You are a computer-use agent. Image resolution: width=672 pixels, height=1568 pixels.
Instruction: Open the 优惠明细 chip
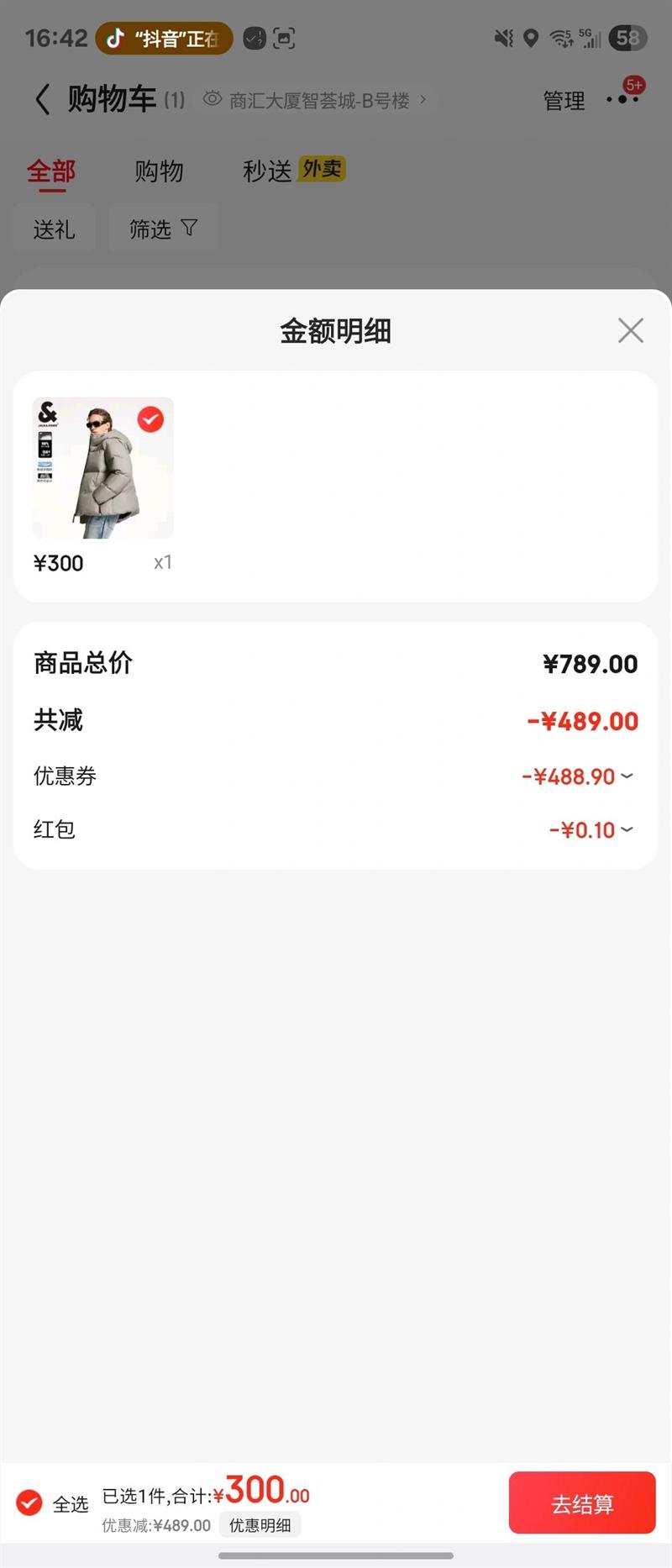[260, 1525]
